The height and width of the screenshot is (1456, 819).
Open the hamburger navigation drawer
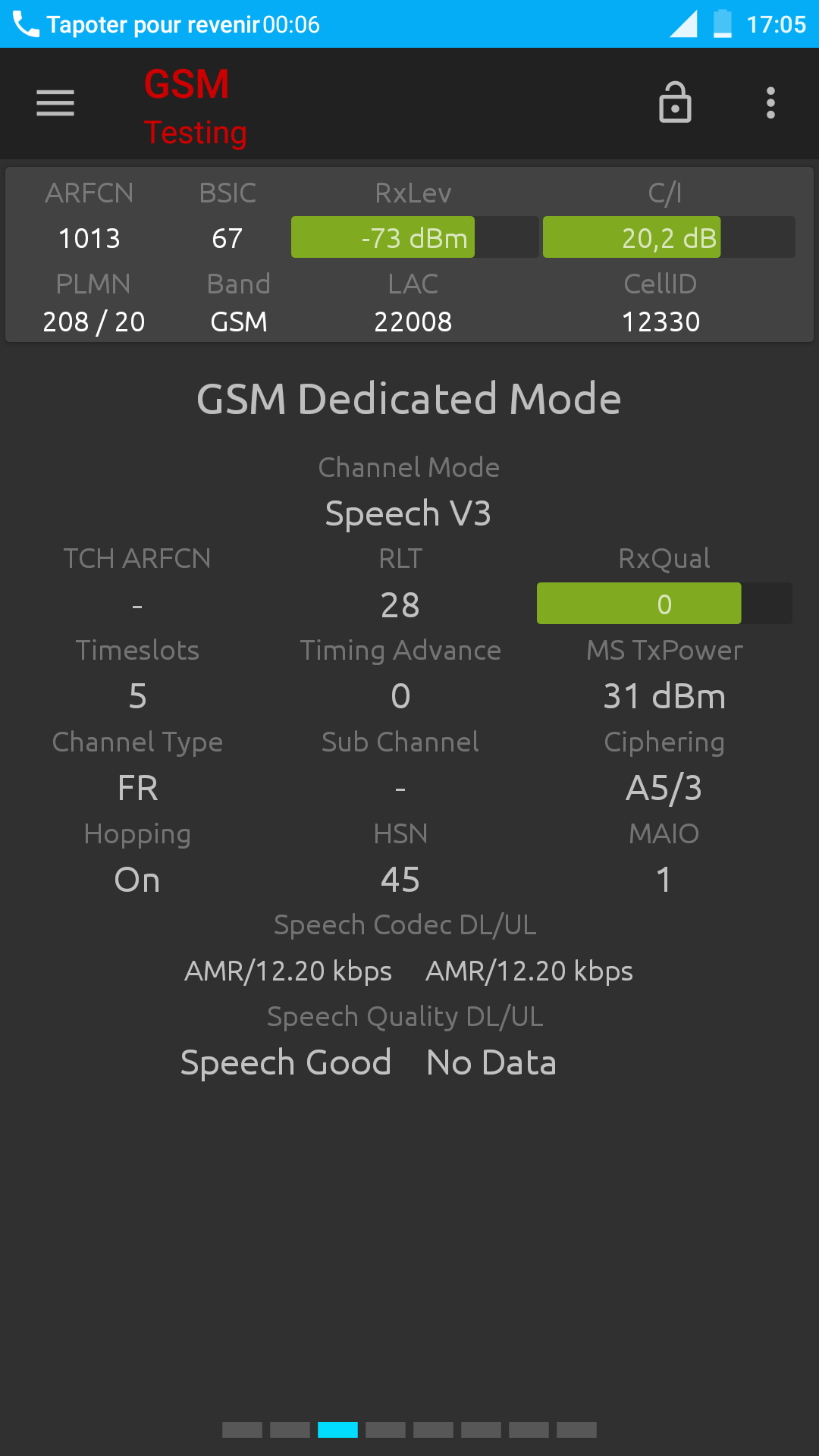55,103
